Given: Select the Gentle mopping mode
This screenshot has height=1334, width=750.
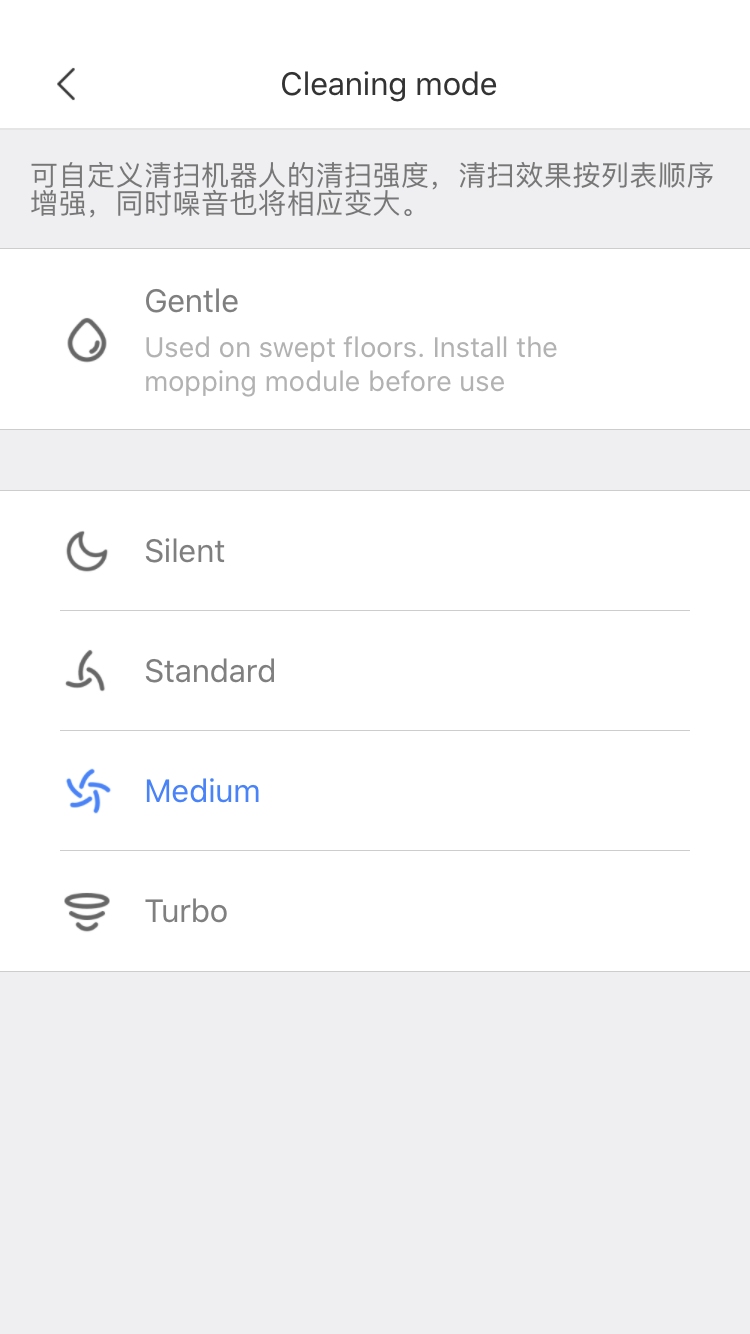Looking at the screenshot, I should point(375,339).
